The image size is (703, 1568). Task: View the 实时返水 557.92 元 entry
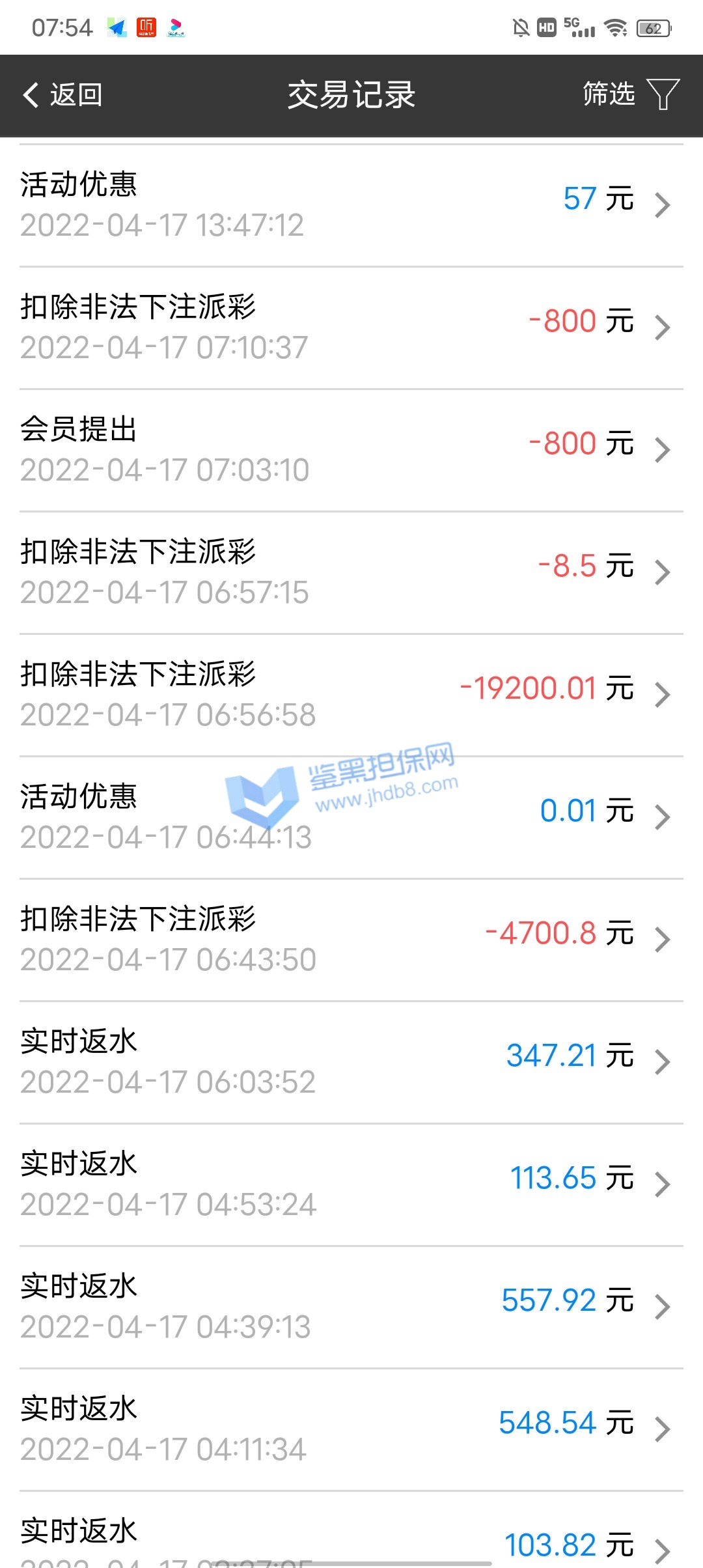tap(351, 1306)
